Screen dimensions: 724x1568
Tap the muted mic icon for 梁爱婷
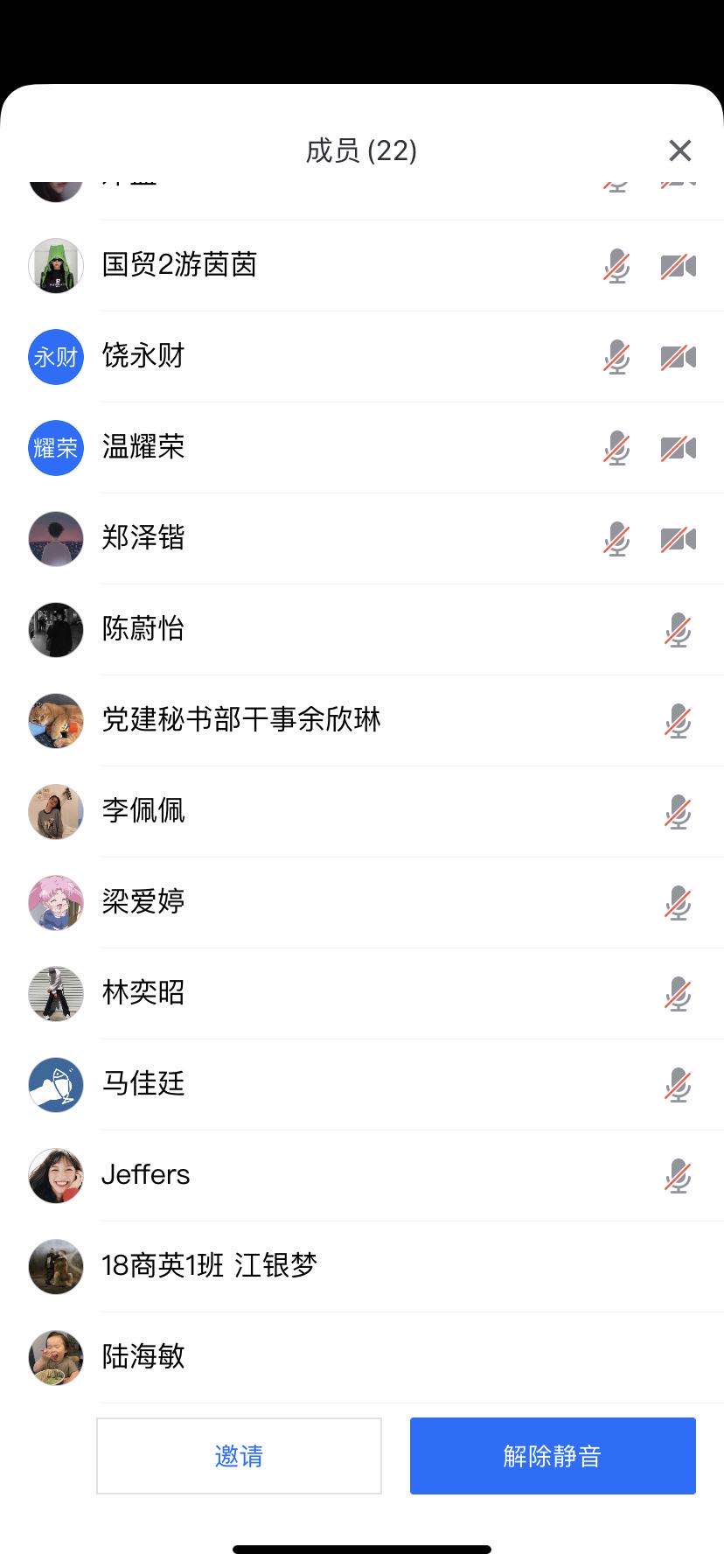[x=678, y=903]
